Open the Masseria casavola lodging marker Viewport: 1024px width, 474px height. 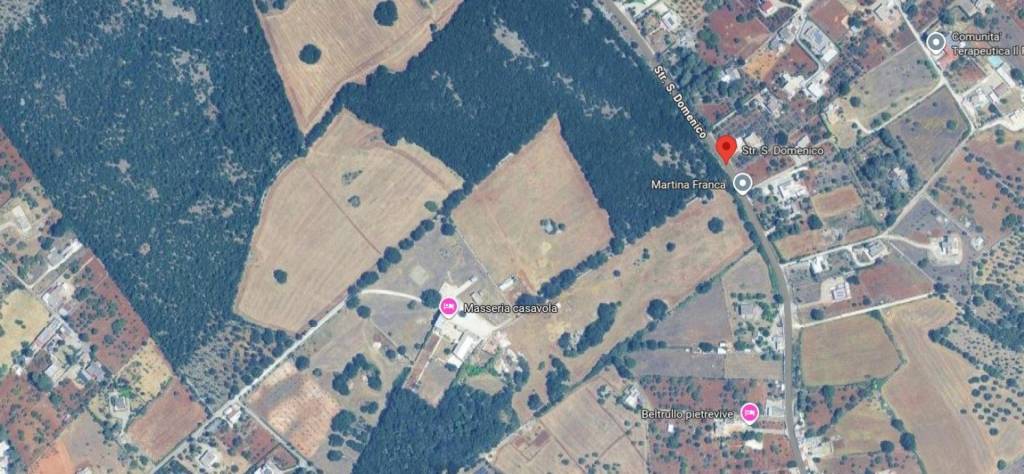coord(449,308)
